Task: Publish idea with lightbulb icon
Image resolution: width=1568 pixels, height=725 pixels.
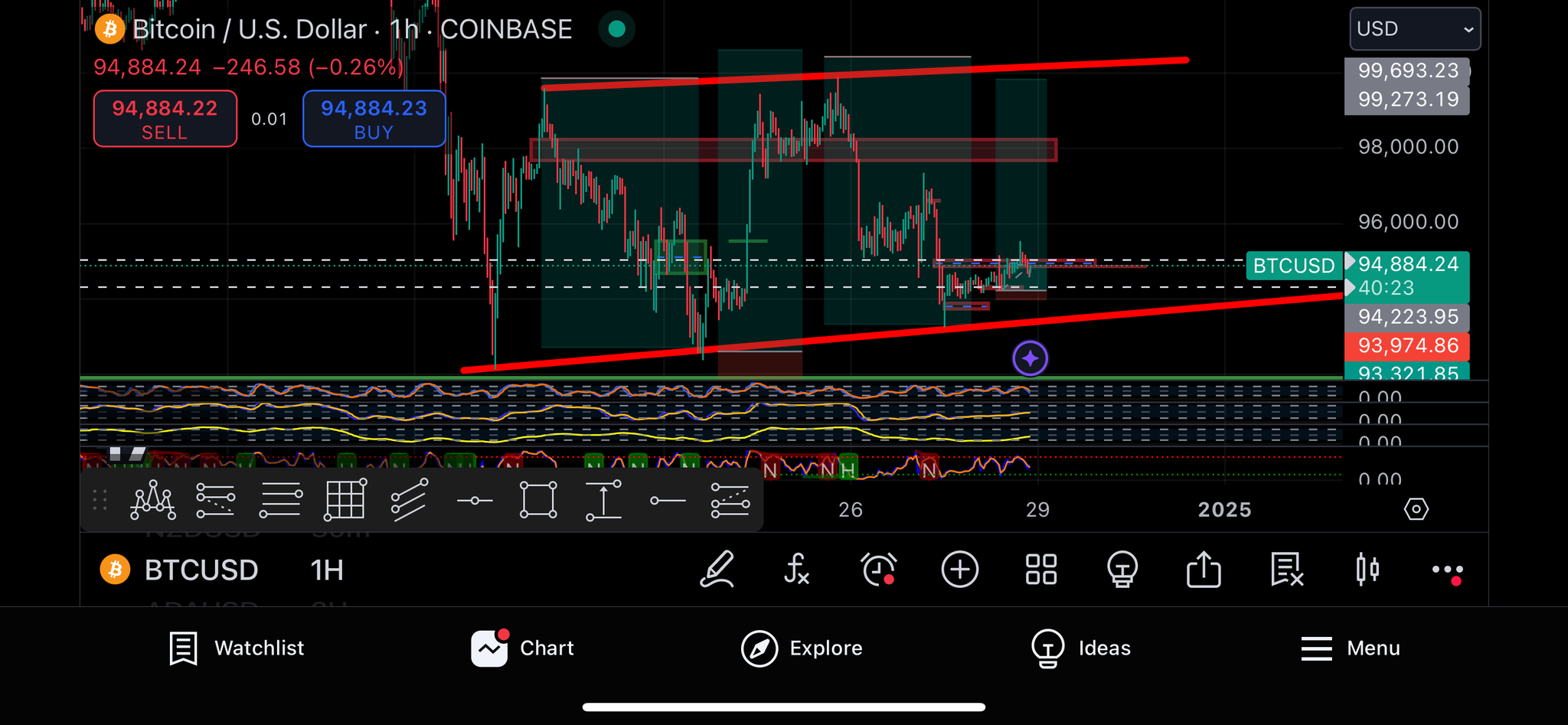Action: pyautogui.click(x=1122, y=570)
